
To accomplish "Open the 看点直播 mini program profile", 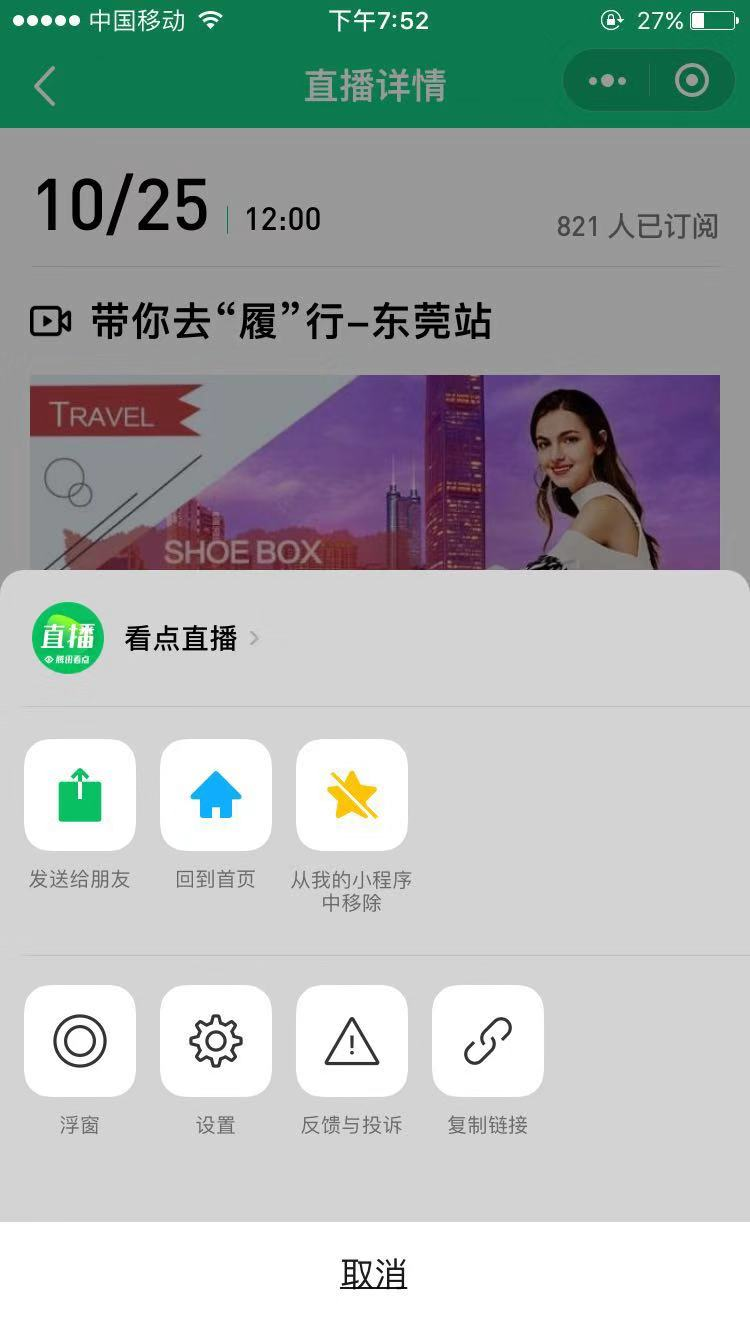I will [x=180, y=638].
